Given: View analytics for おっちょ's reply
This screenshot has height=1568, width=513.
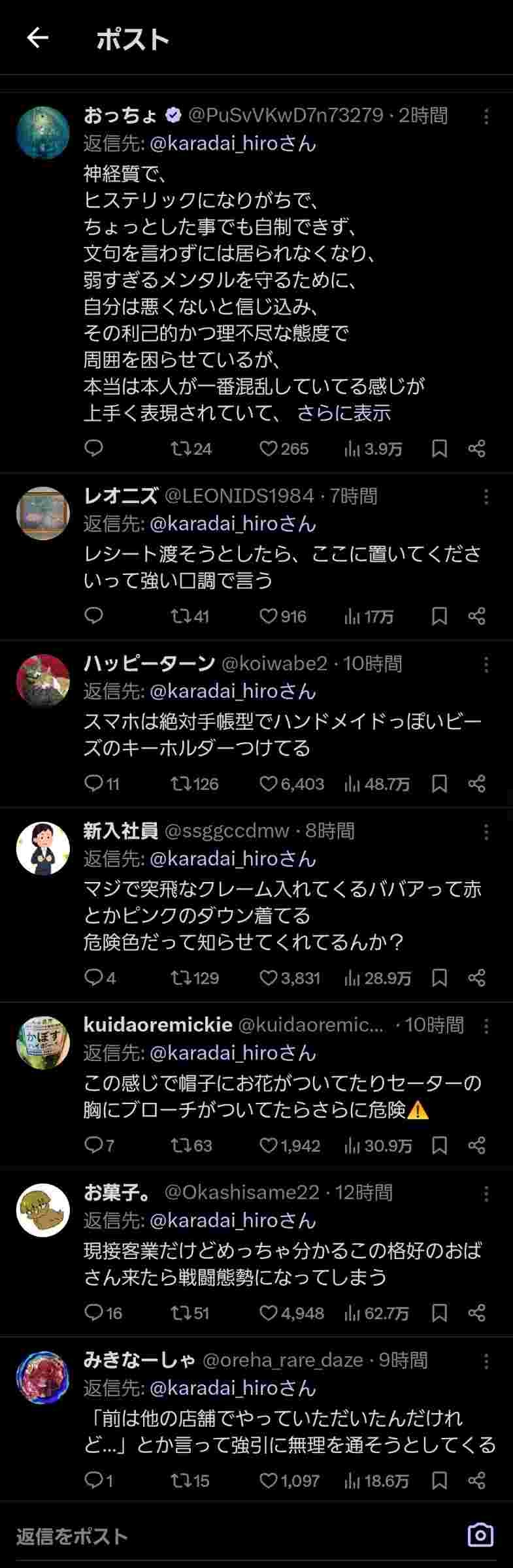Looking at the screenshot, I should pos(372,449).
